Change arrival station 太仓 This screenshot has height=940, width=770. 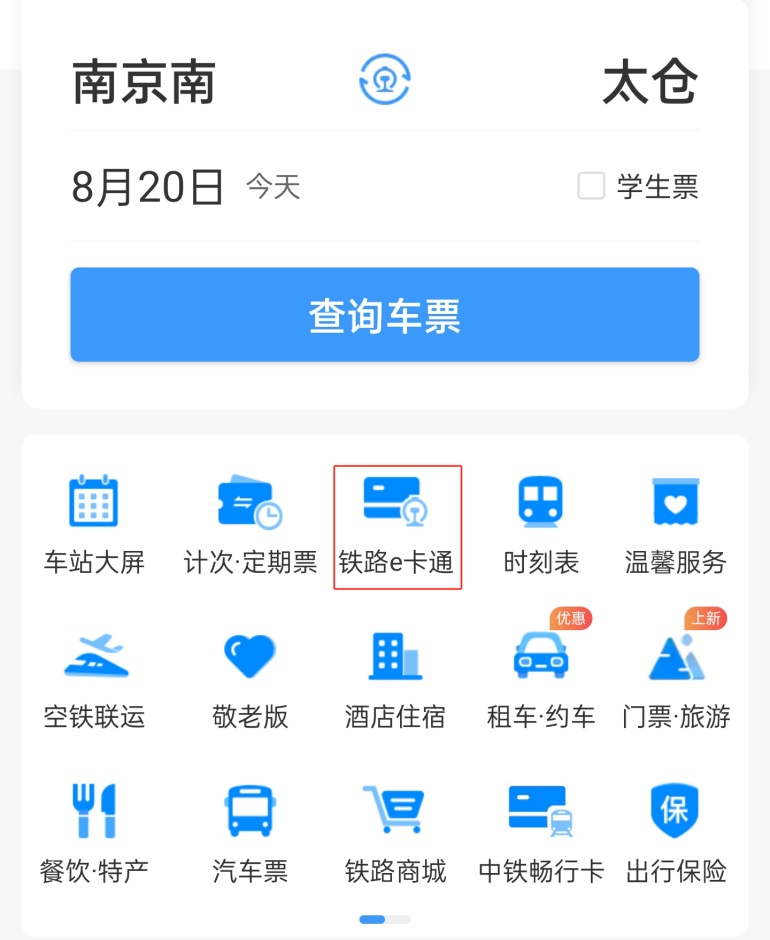point(649,82)
